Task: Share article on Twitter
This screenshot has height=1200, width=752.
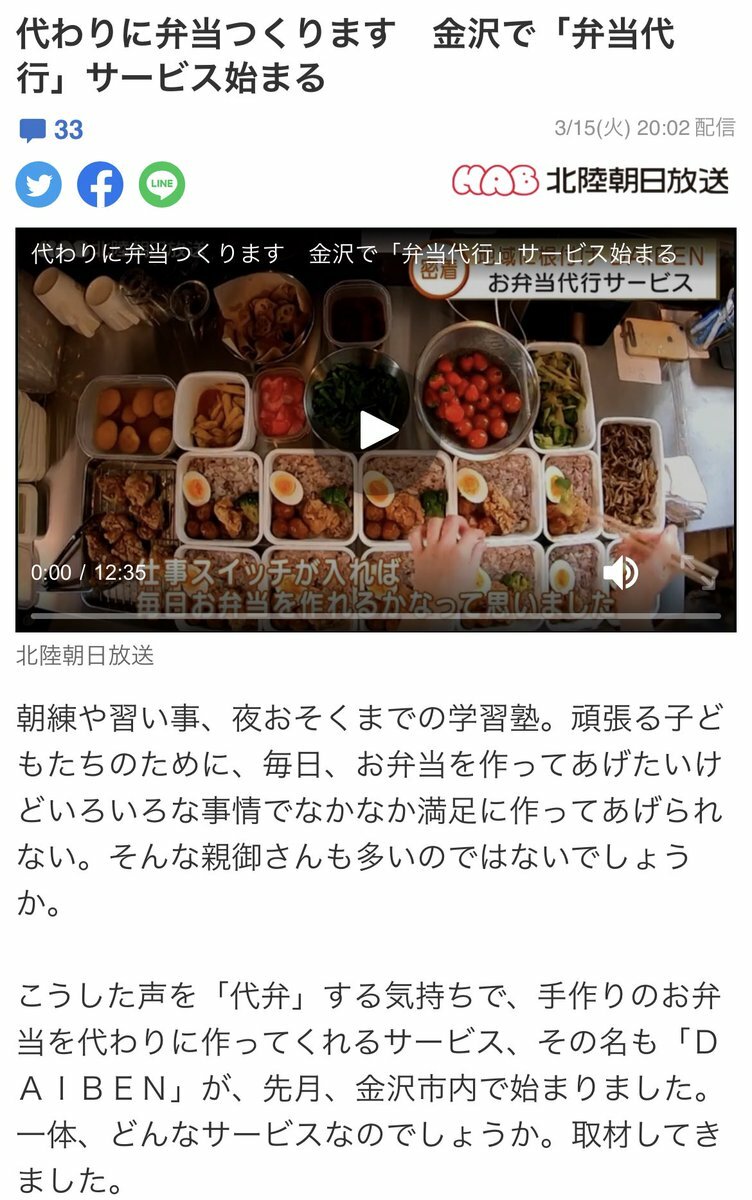Action: coord(39,185)
